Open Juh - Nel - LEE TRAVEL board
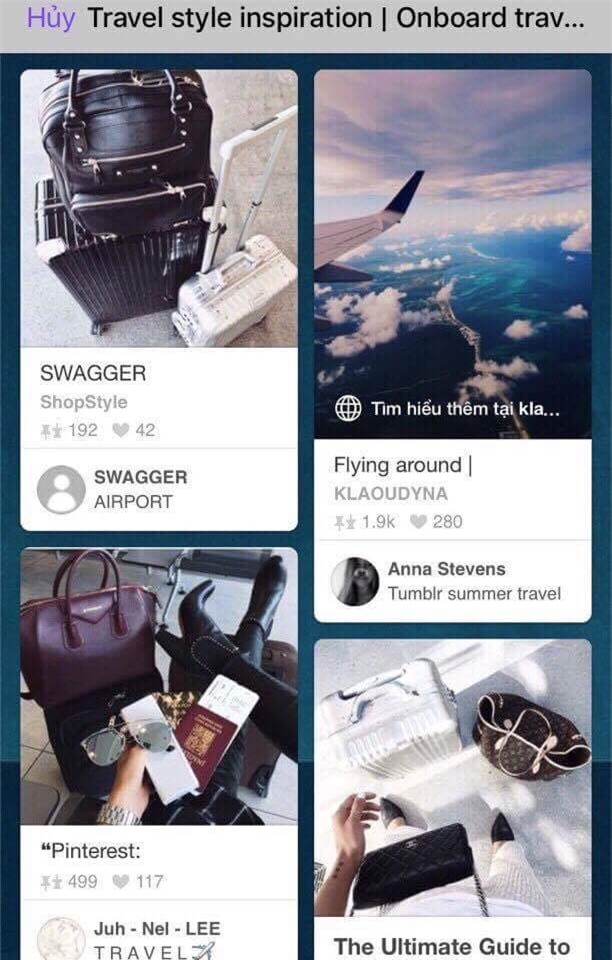 (158, 940)
